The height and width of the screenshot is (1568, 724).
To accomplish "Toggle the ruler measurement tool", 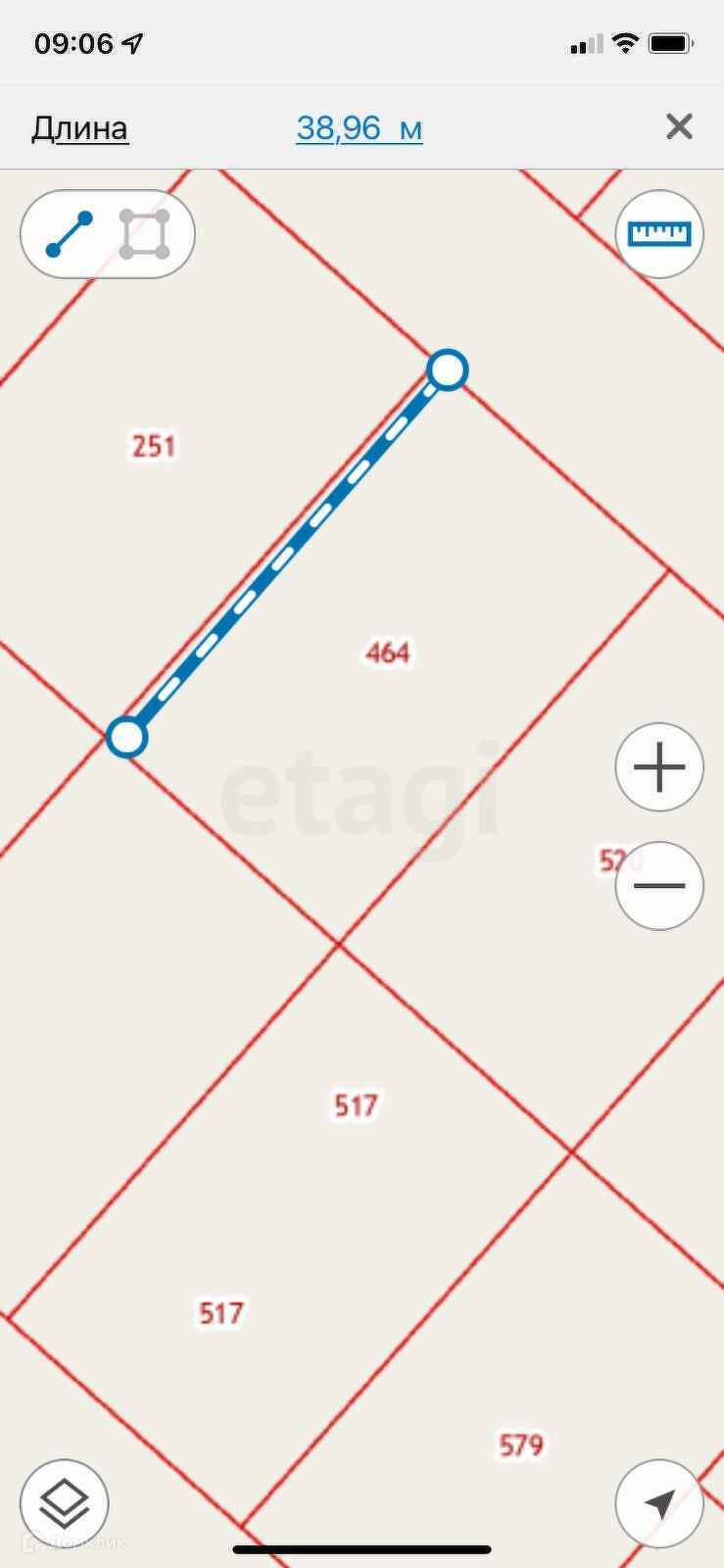I will pos(659,234).
